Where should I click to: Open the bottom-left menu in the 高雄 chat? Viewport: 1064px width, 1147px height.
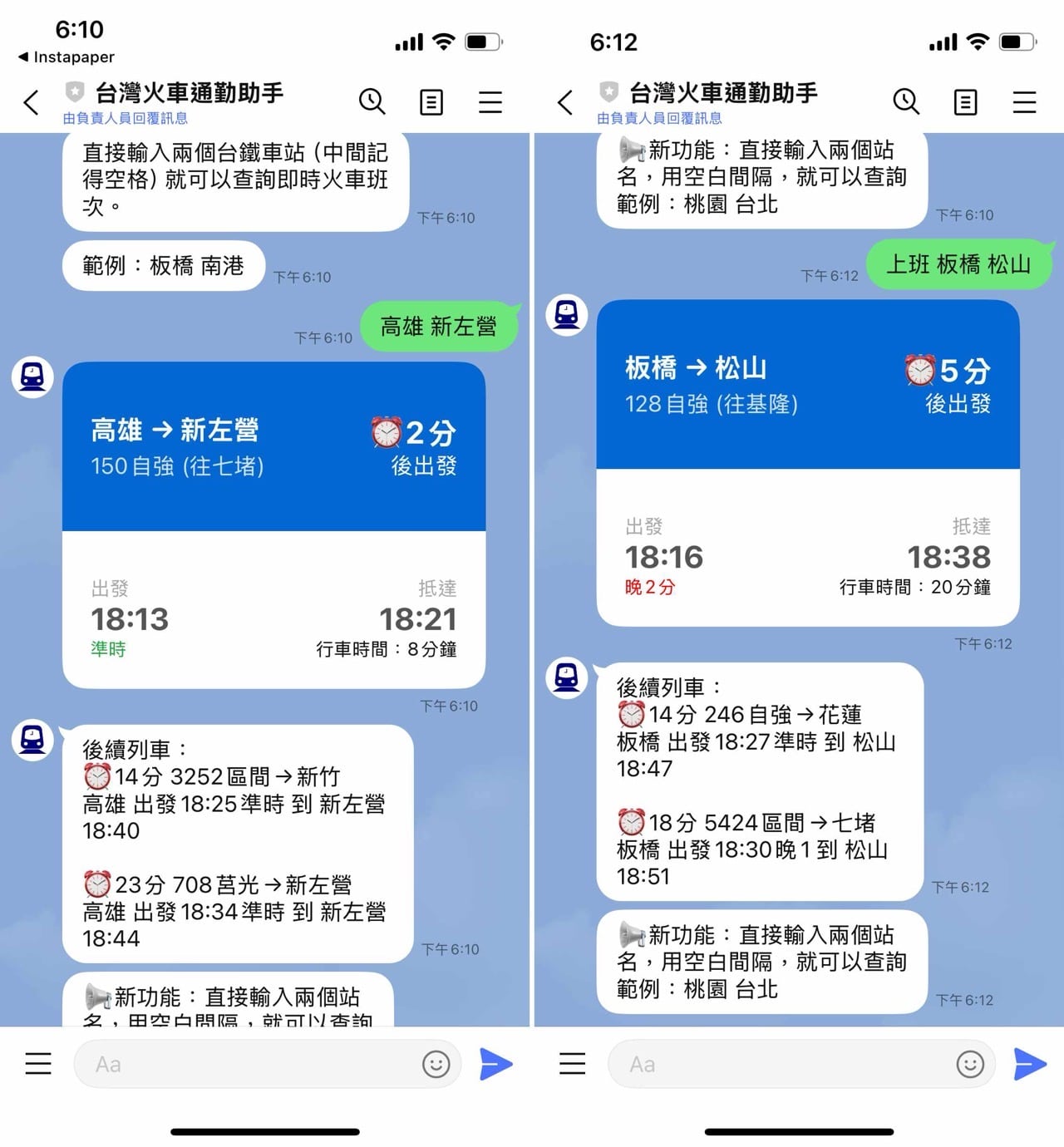[38, 1064]
